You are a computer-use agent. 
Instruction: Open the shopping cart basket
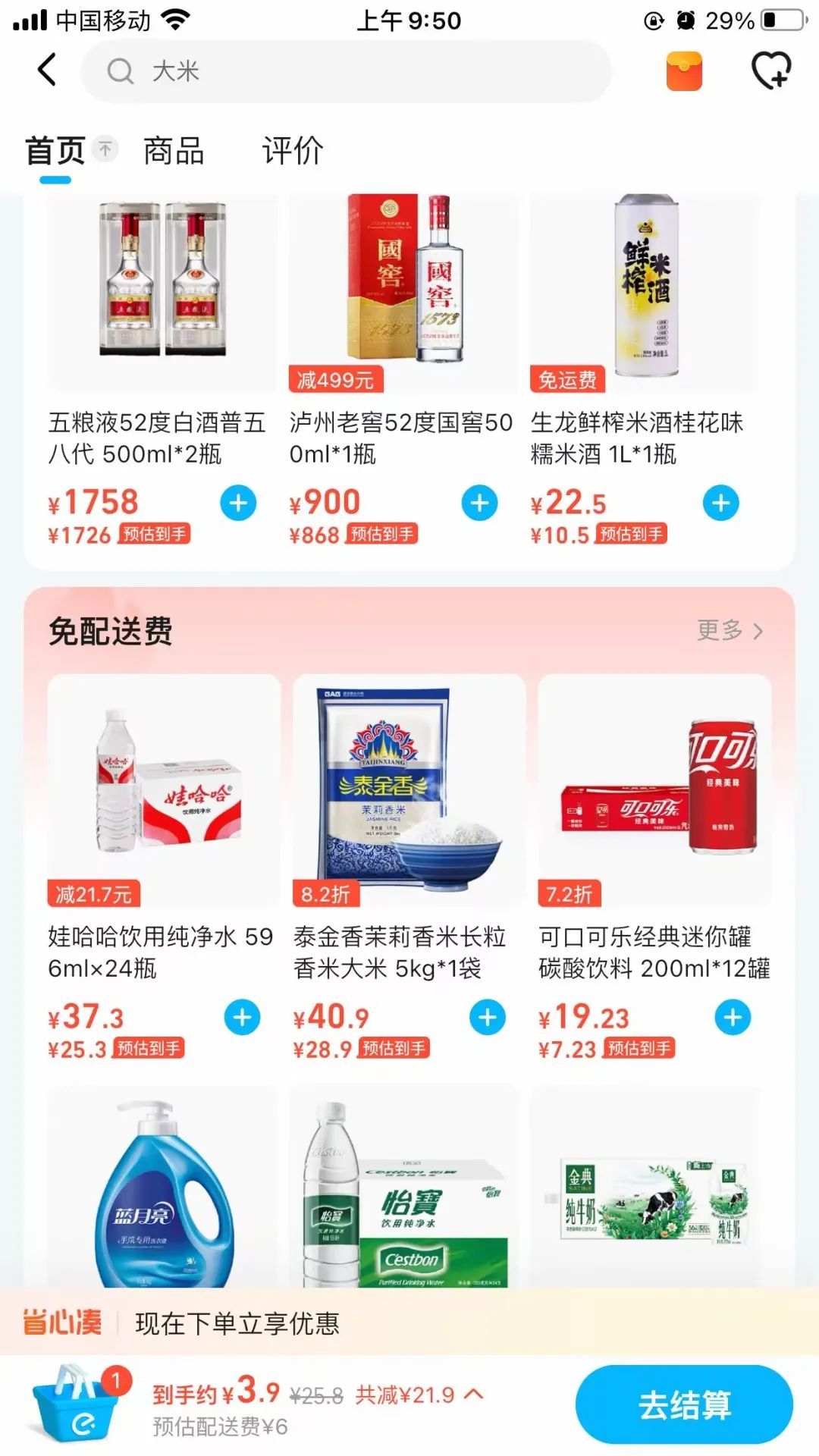point(76,1403)
